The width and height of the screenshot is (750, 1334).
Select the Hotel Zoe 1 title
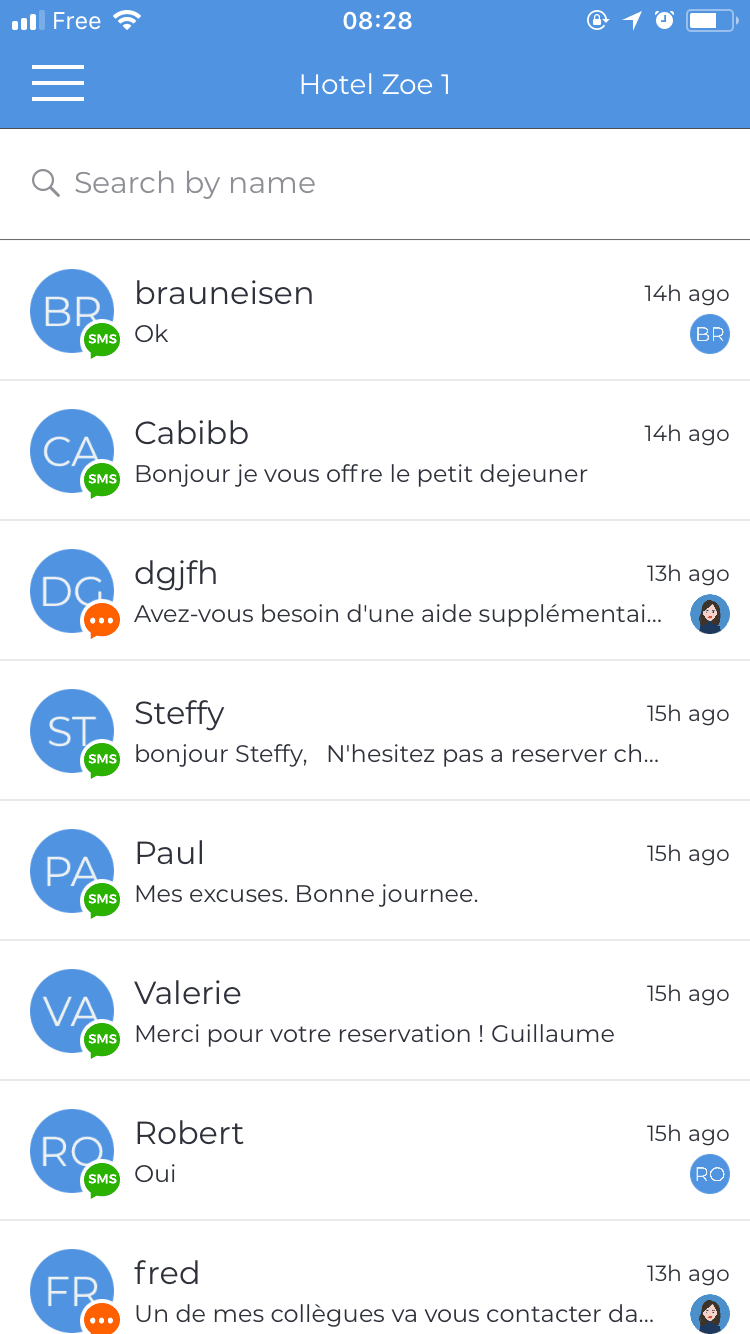coord(375,84)
